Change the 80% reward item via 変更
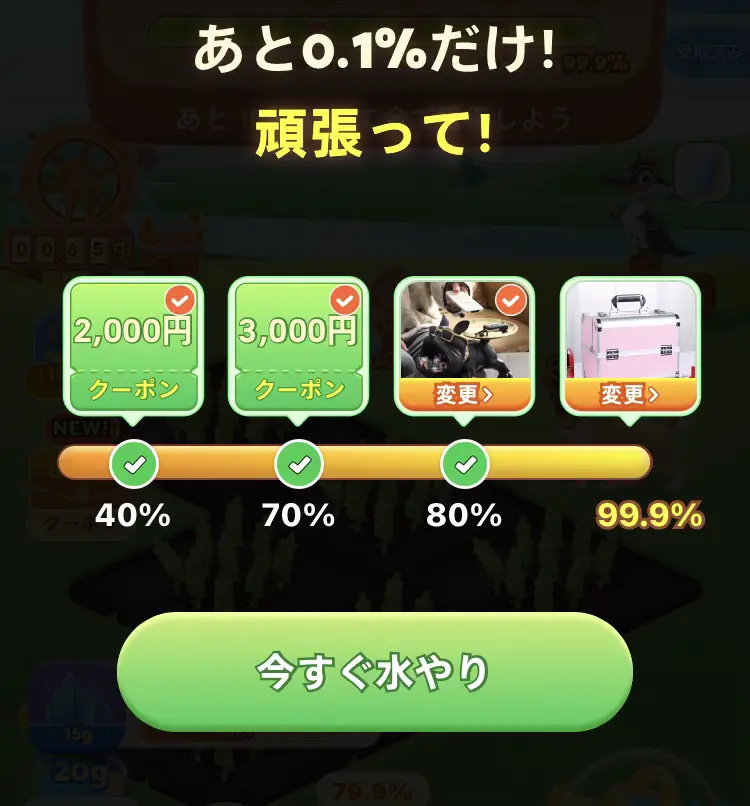 [x=465, y=394]
